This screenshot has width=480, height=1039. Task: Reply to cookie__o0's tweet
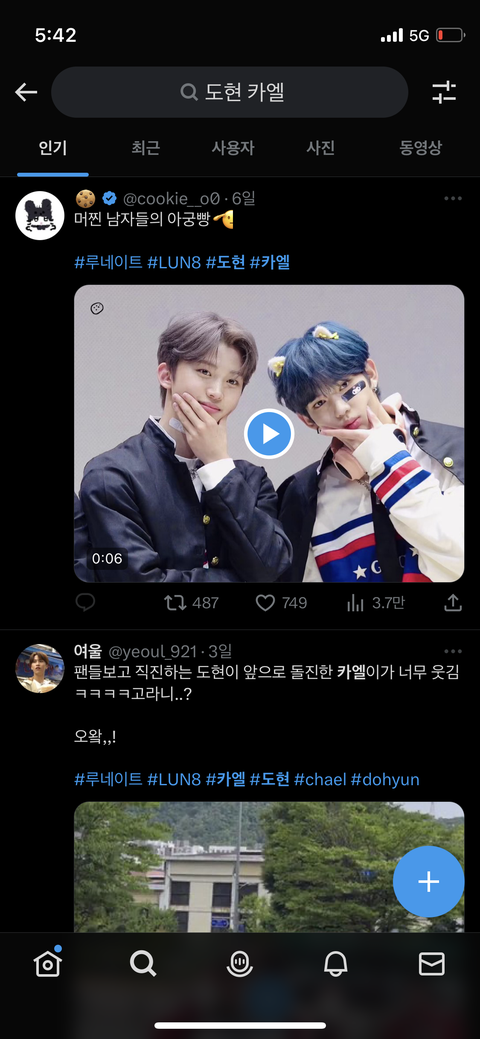click(x=85, y=602)
